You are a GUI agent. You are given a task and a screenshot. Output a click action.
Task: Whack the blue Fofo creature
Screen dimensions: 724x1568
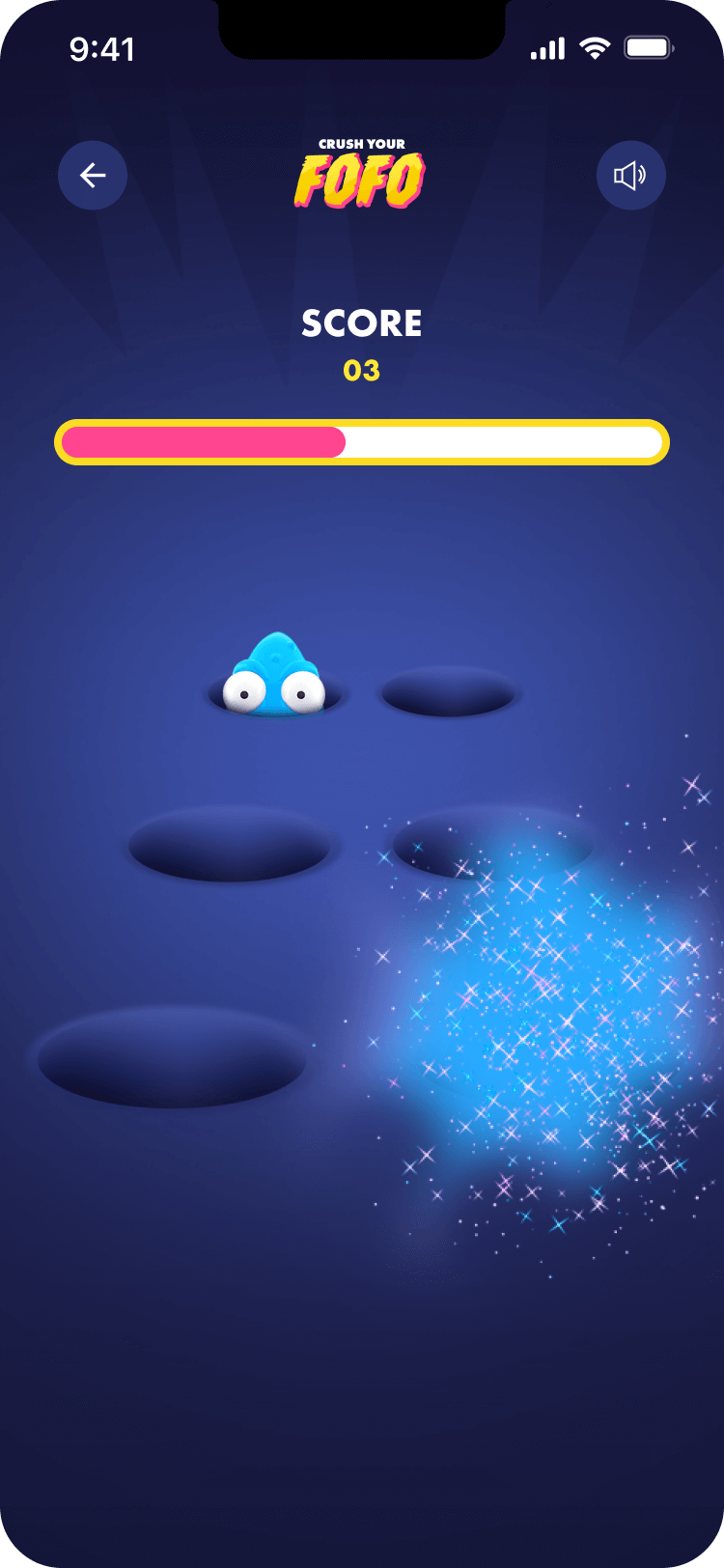[x=275, y=676]
